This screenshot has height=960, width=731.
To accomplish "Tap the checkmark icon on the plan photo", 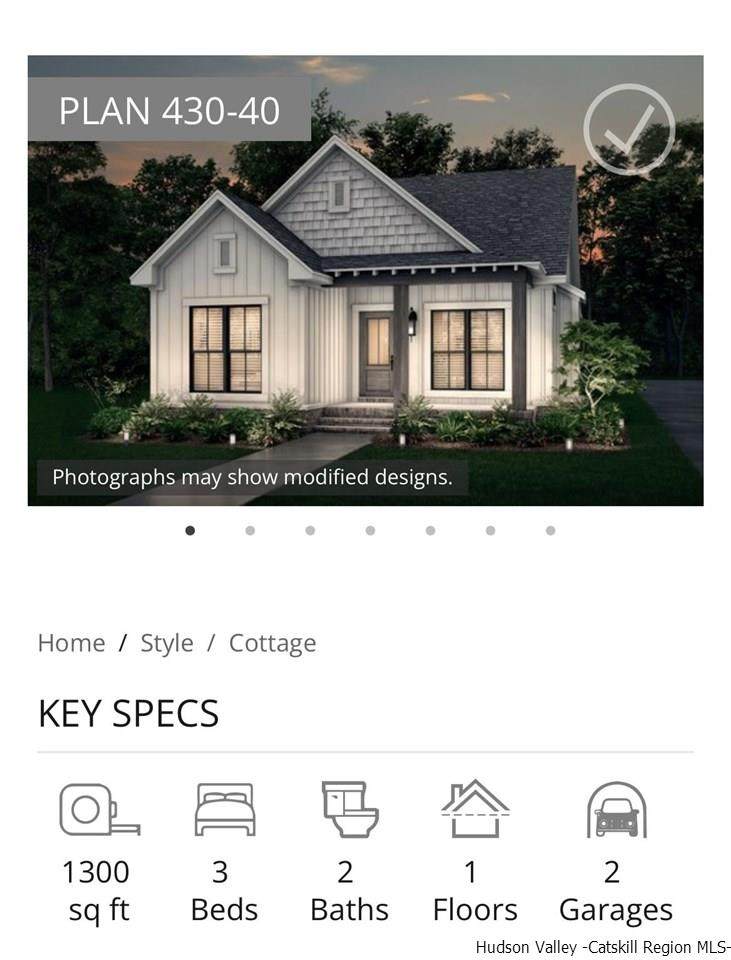I will [629, 130].
